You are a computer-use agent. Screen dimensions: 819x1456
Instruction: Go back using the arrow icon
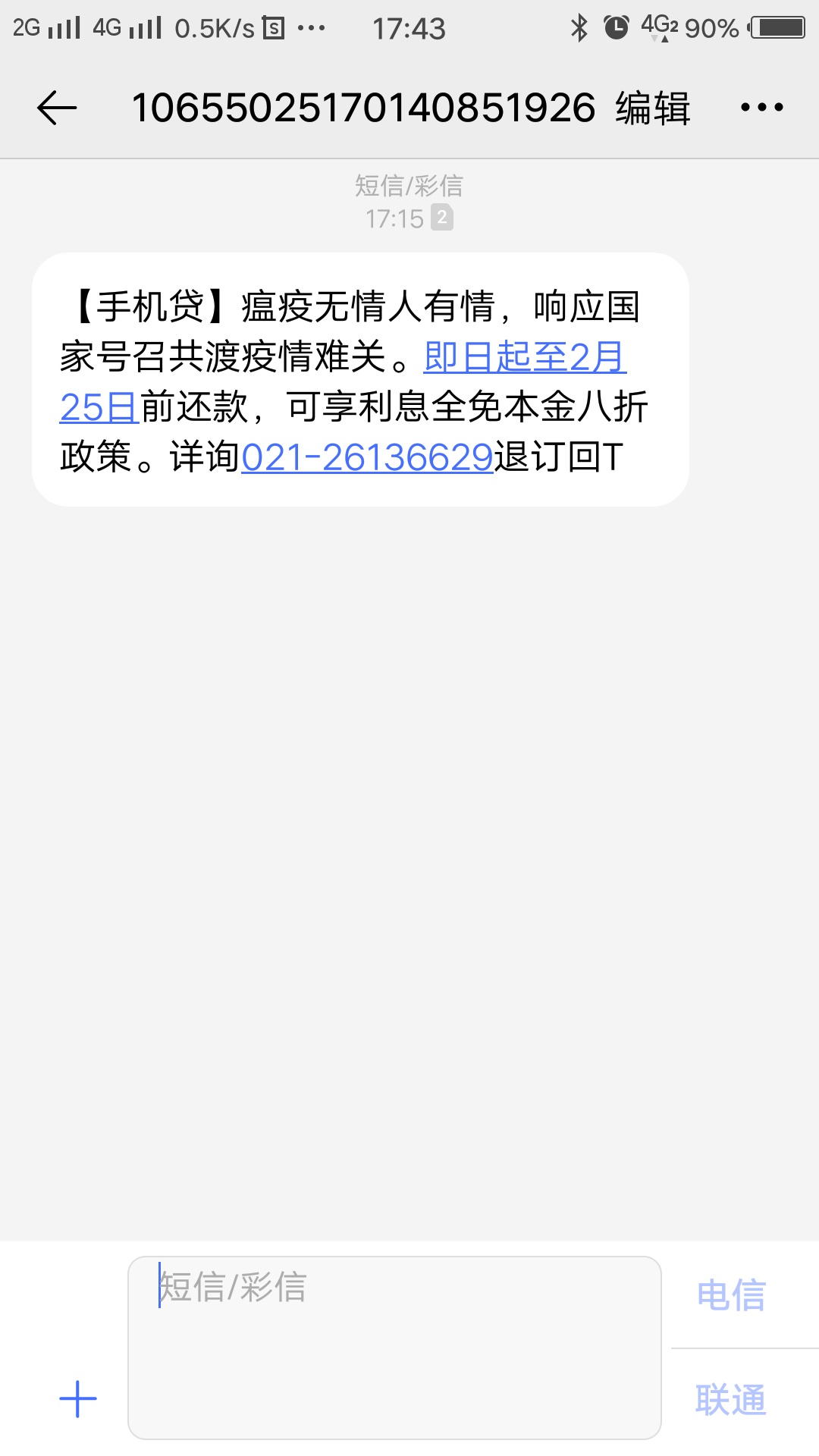click(57, 107)
